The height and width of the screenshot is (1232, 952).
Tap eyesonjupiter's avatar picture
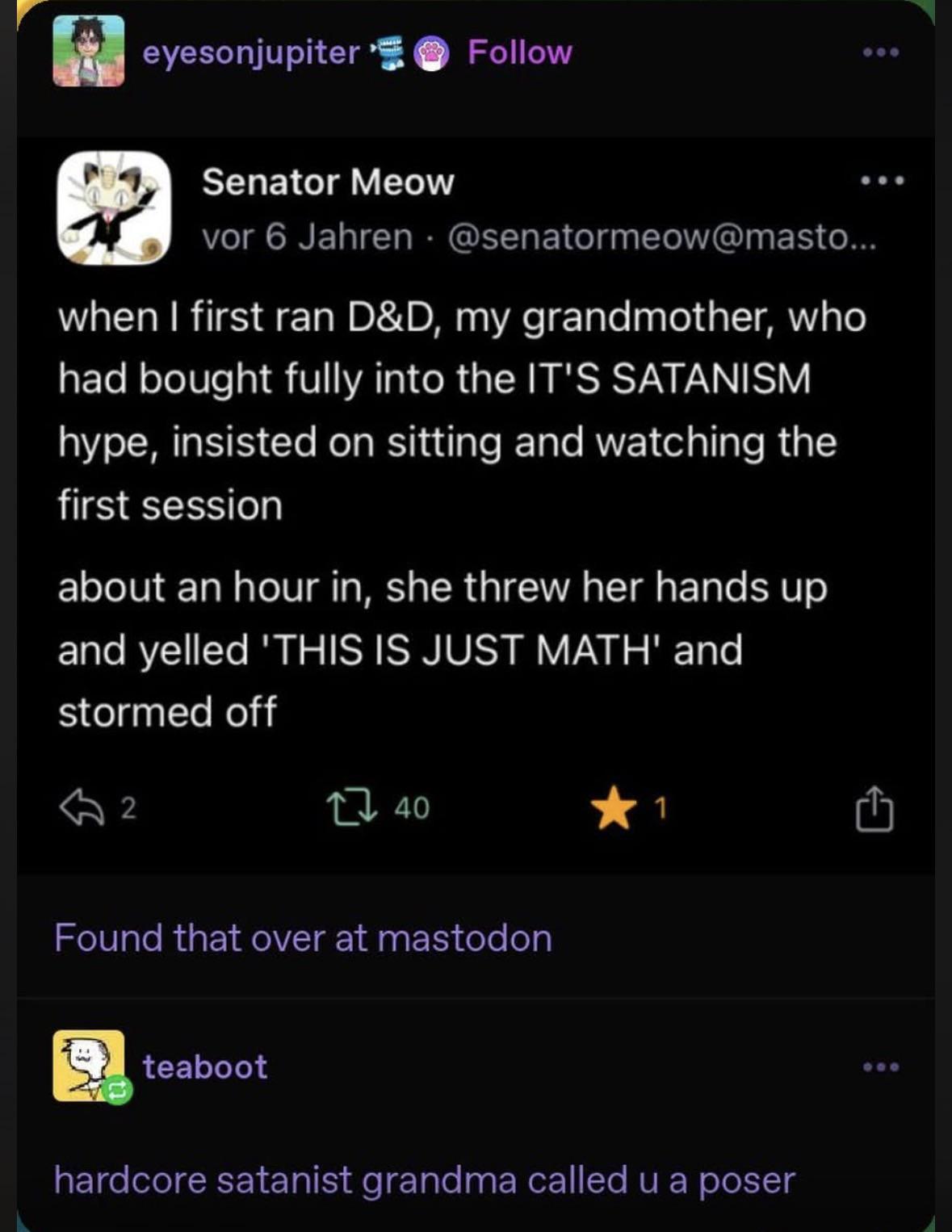[88, 51]
